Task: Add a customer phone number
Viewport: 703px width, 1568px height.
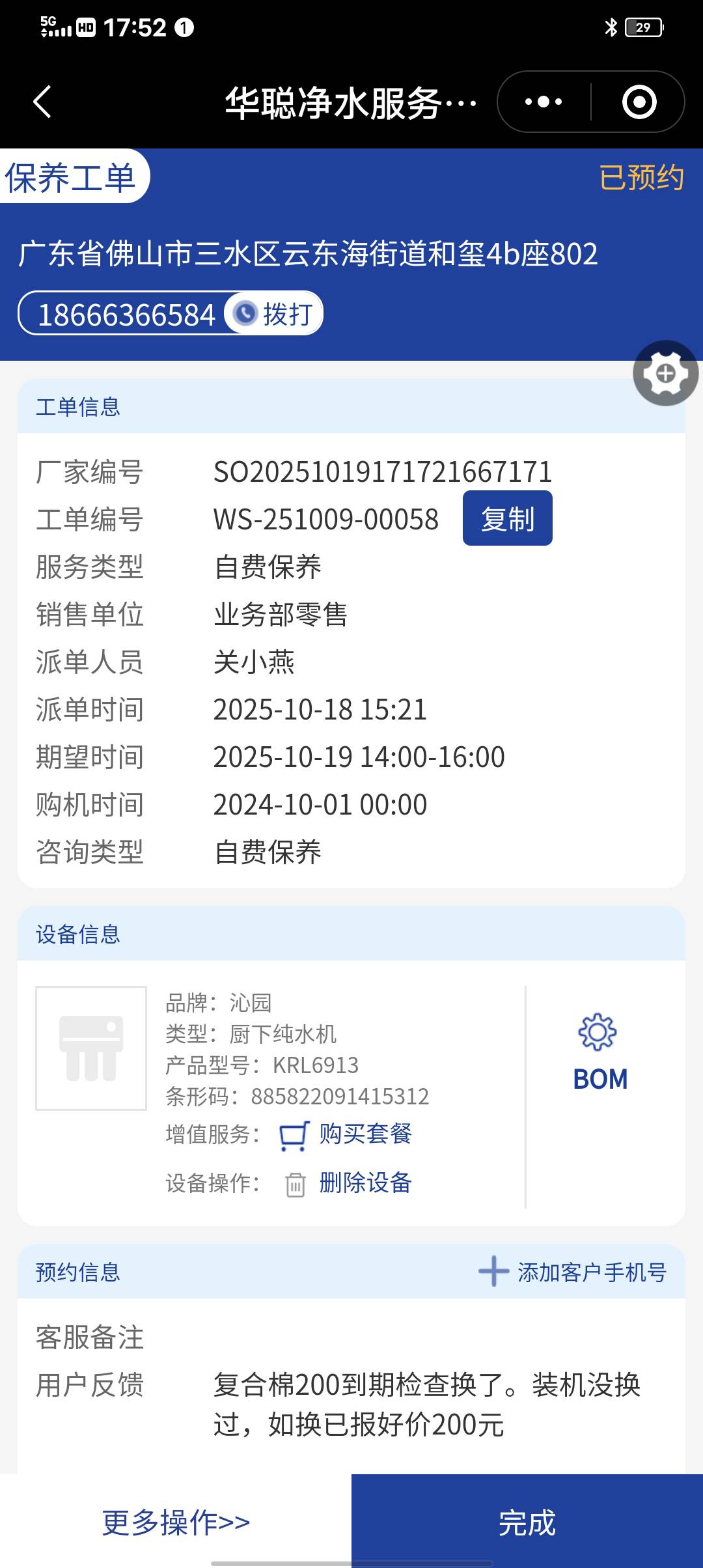Action: (573, 1272)
